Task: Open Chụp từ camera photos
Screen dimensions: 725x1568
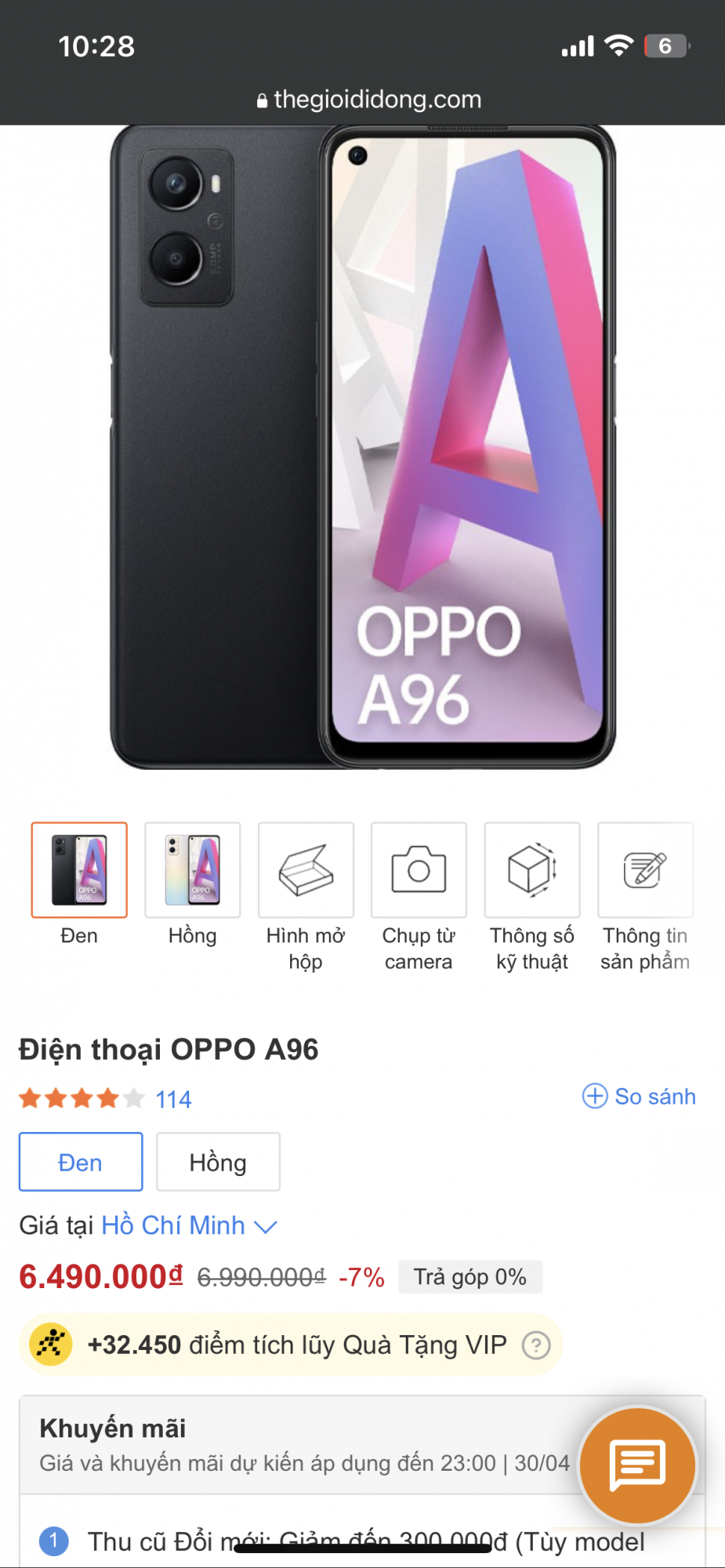Action: [x=419, y=869]
